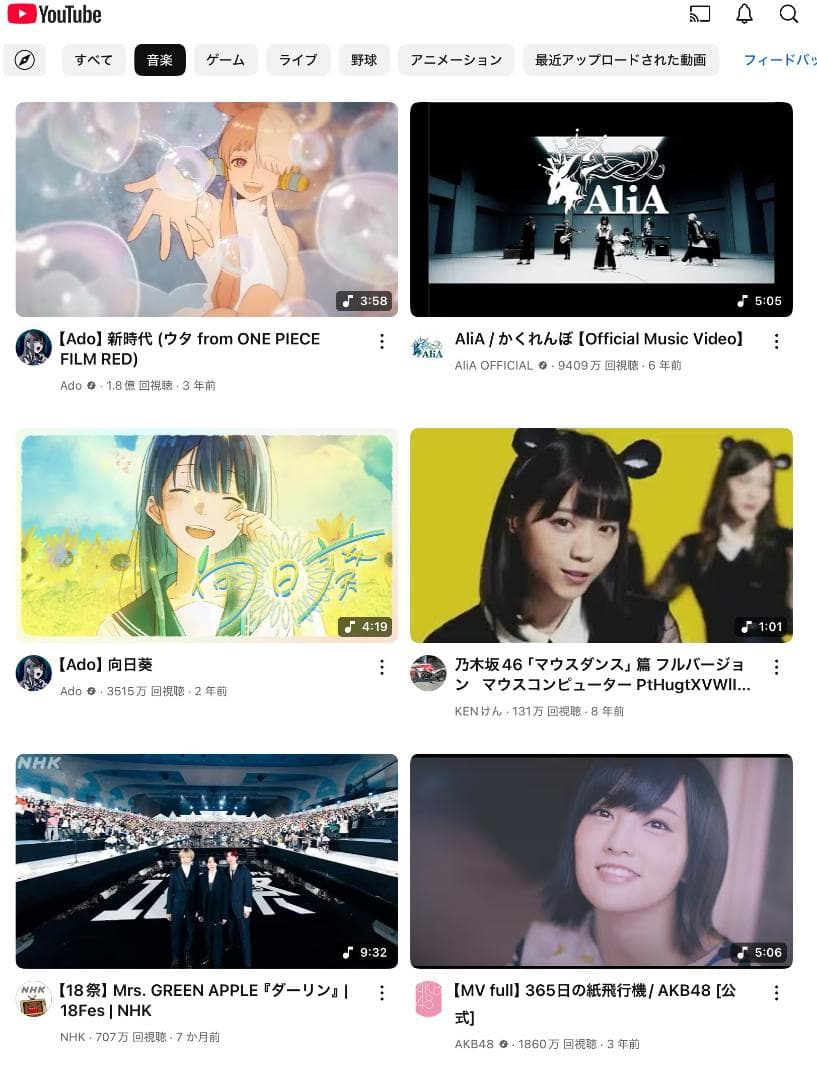Filter by アニメーション chip
Image resolution: width=817 pixels, height=1080 pixels.
point(456,60)
